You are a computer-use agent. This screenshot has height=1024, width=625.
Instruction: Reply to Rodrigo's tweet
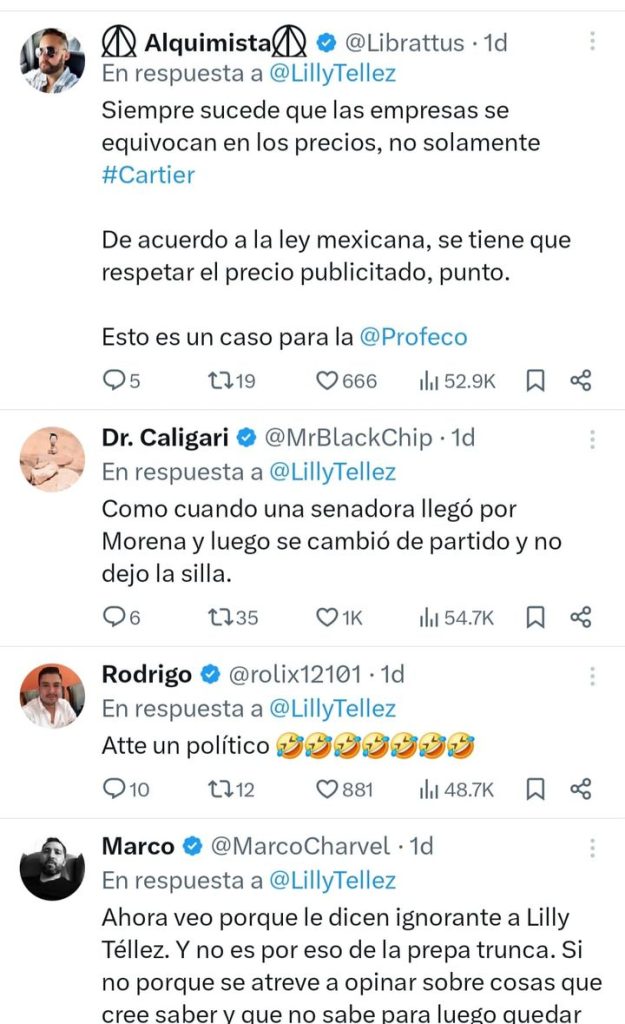click(x=114, y=790)
